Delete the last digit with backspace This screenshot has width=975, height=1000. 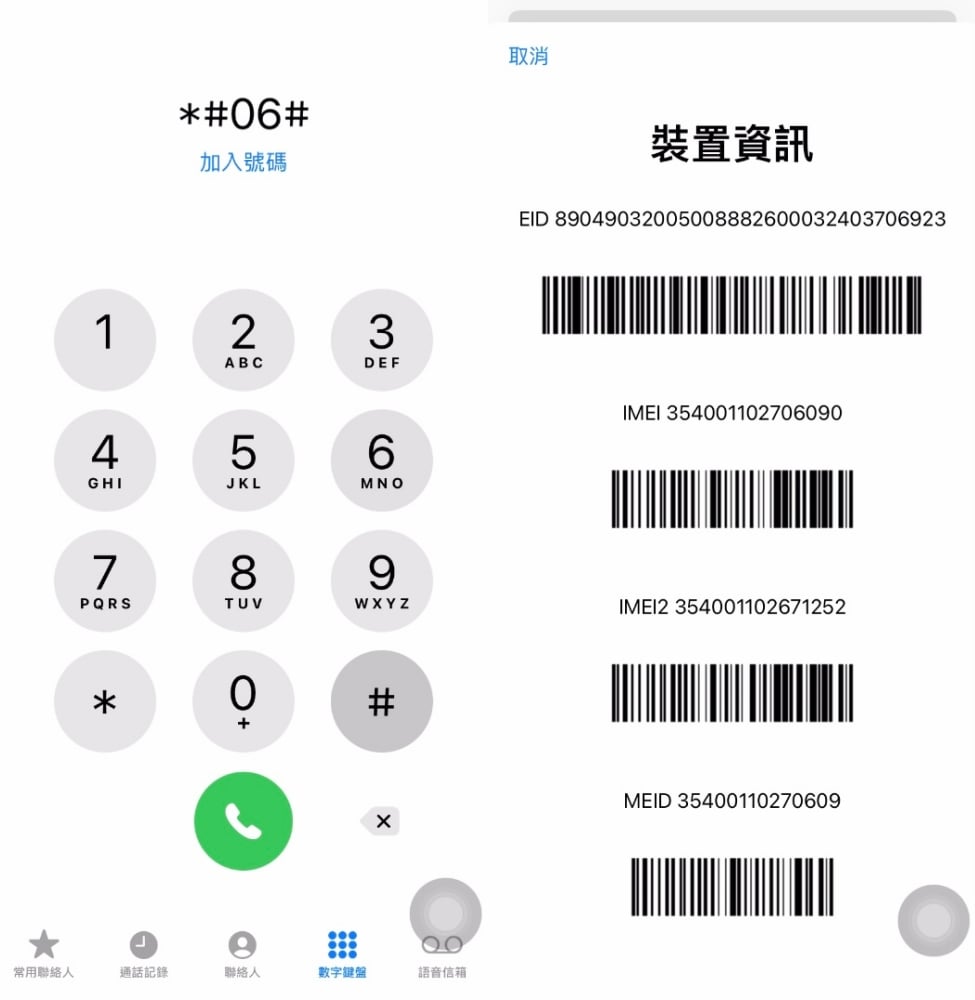tap(381, 821)
